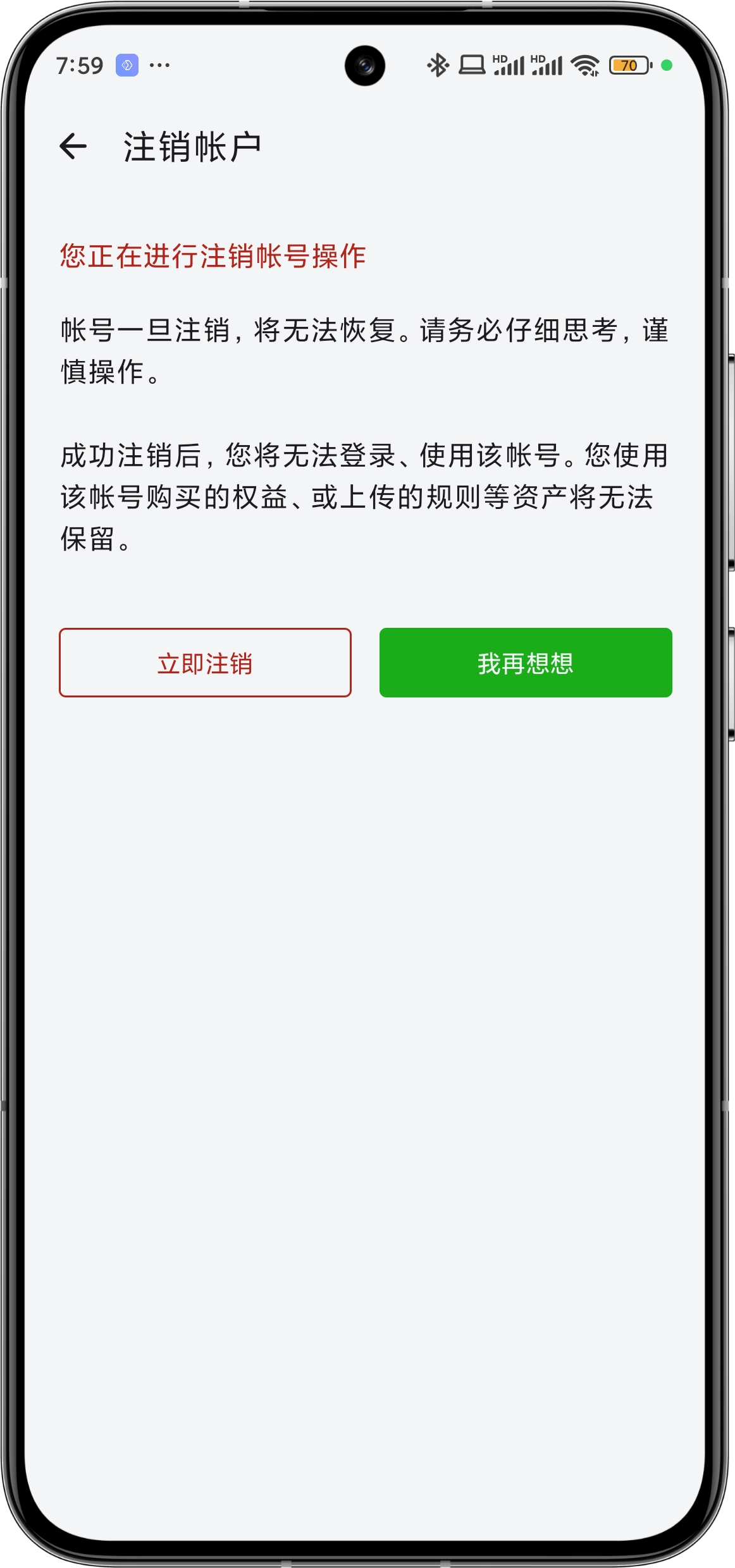Screen dimensions: 735x1568
Task: Go back from the 注销帐户 page
Action: (73, 147)
